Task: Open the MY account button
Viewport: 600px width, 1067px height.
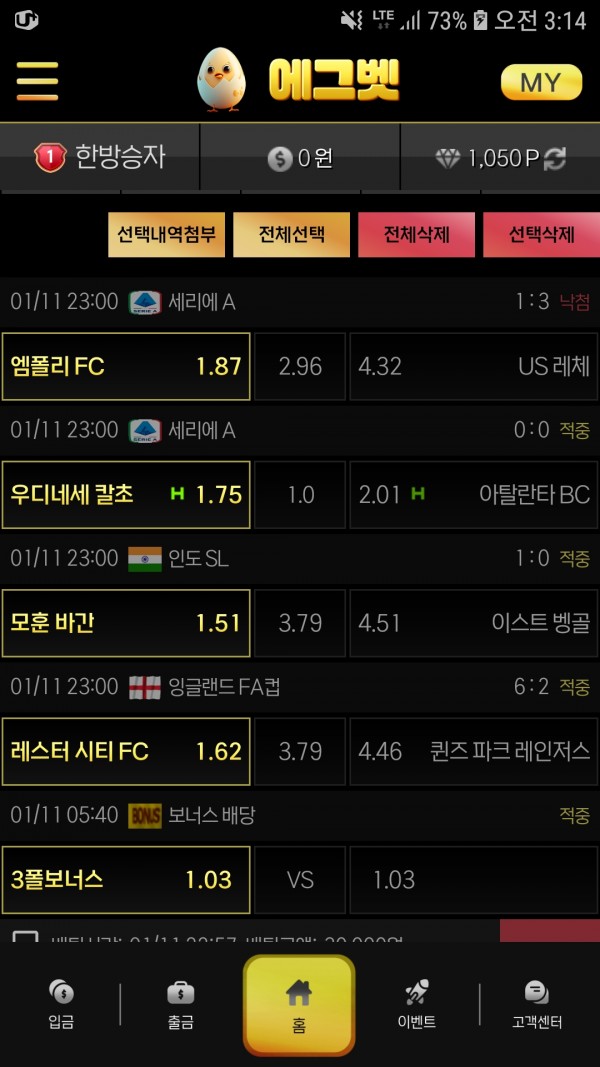Action: click(x=541, y=82)
